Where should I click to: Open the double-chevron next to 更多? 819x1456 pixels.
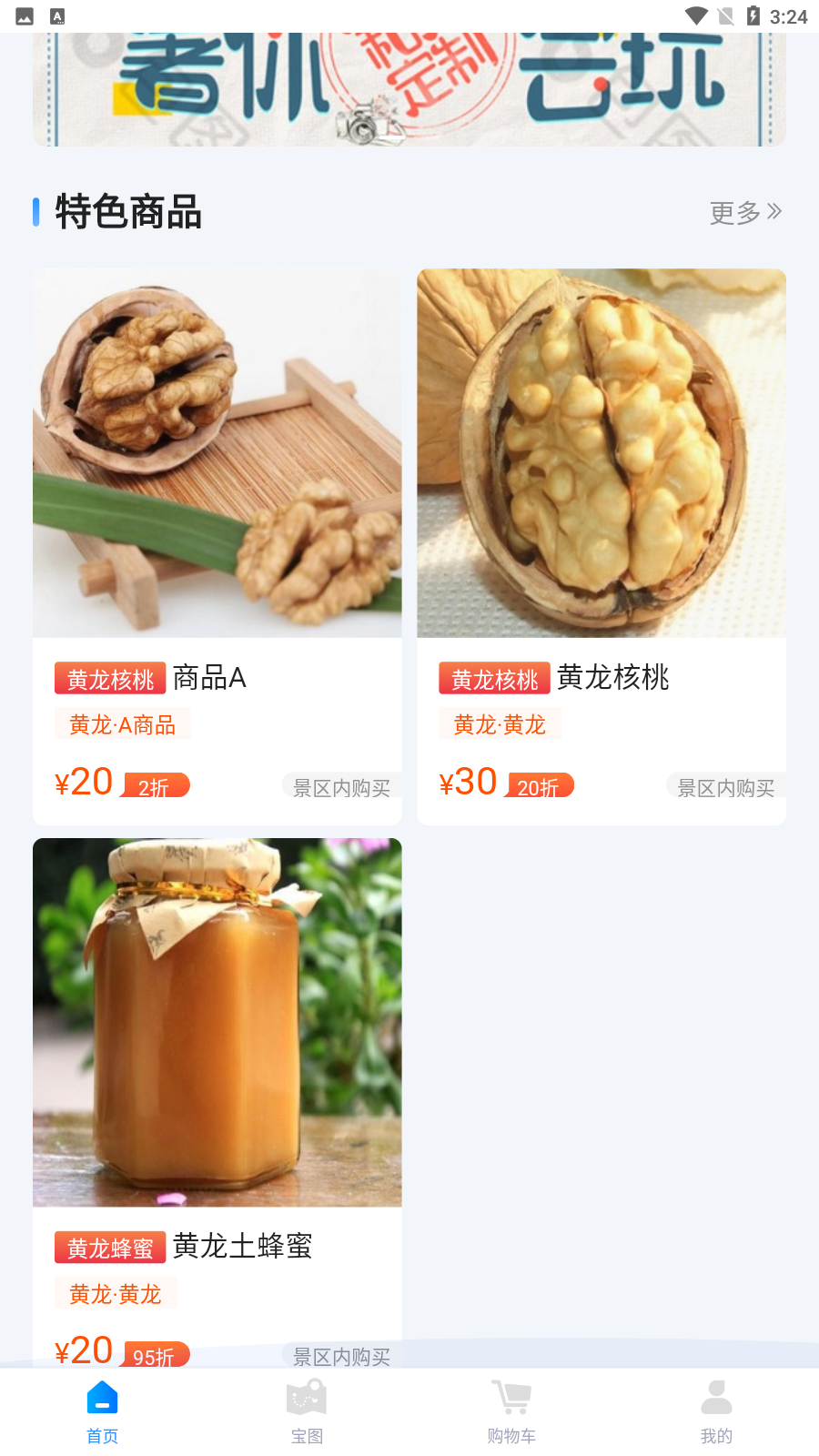[x=775, y=210]
